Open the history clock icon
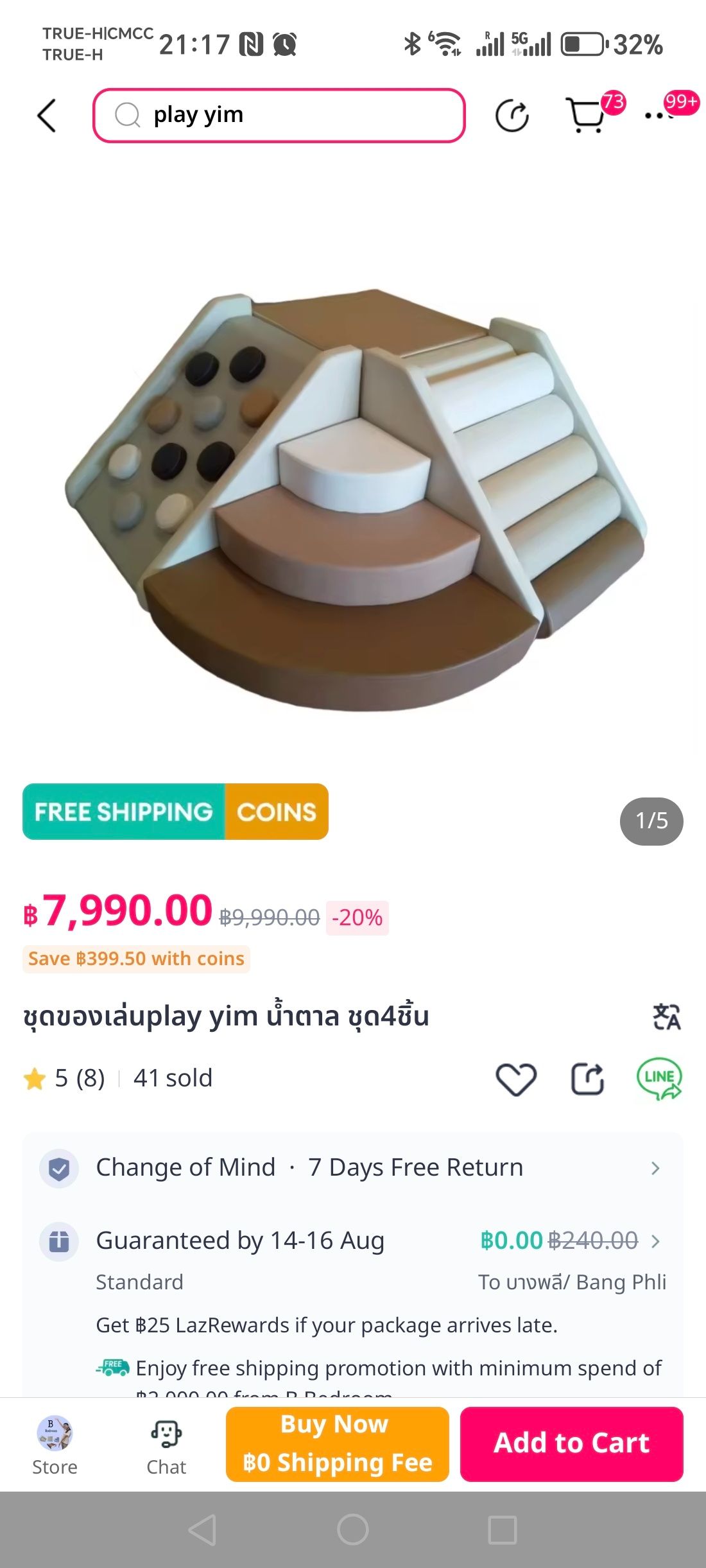 (512, 116)
